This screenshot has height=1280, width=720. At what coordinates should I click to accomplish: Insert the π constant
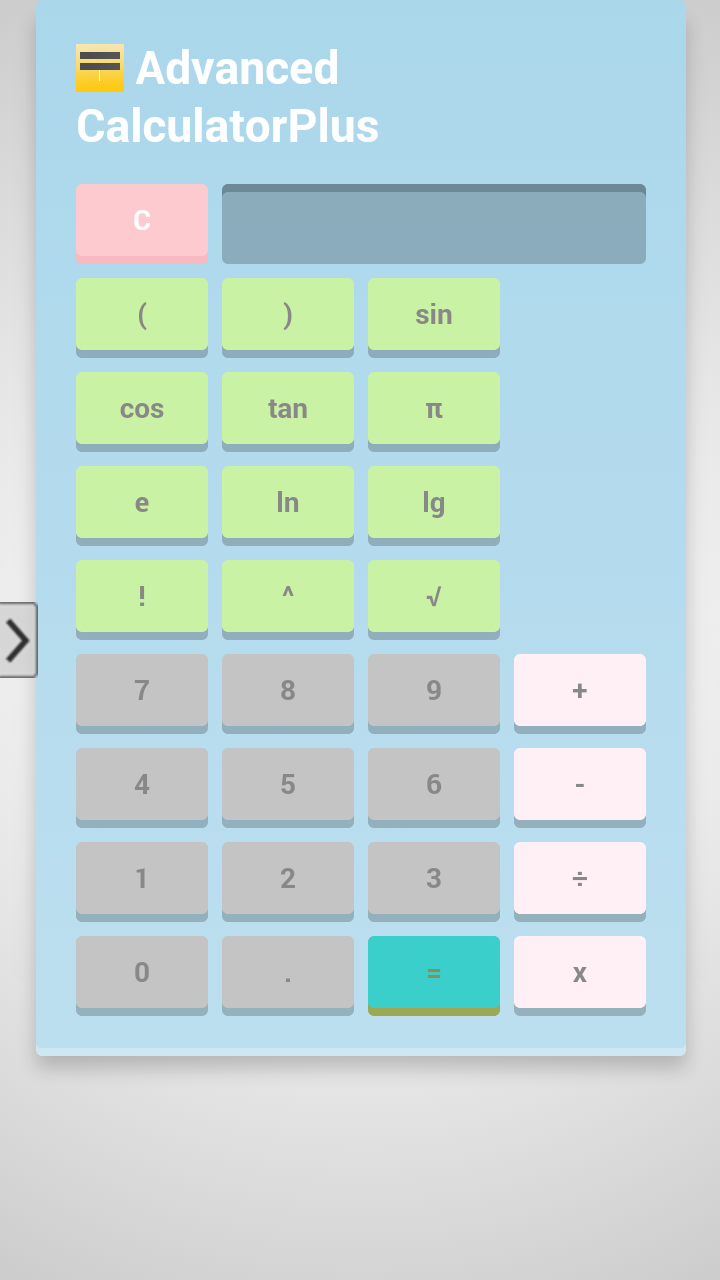(x=433, y=408)
